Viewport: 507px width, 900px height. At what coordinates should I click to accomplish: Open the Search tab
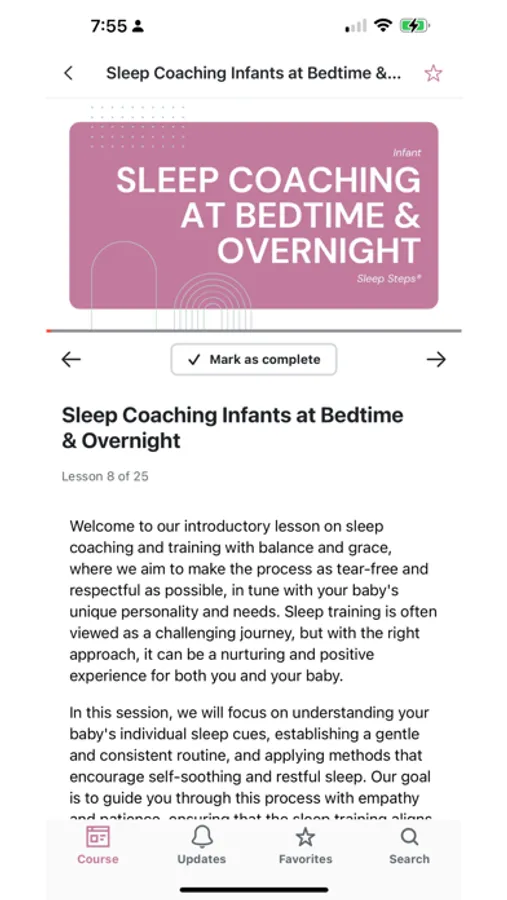(409, 845)
